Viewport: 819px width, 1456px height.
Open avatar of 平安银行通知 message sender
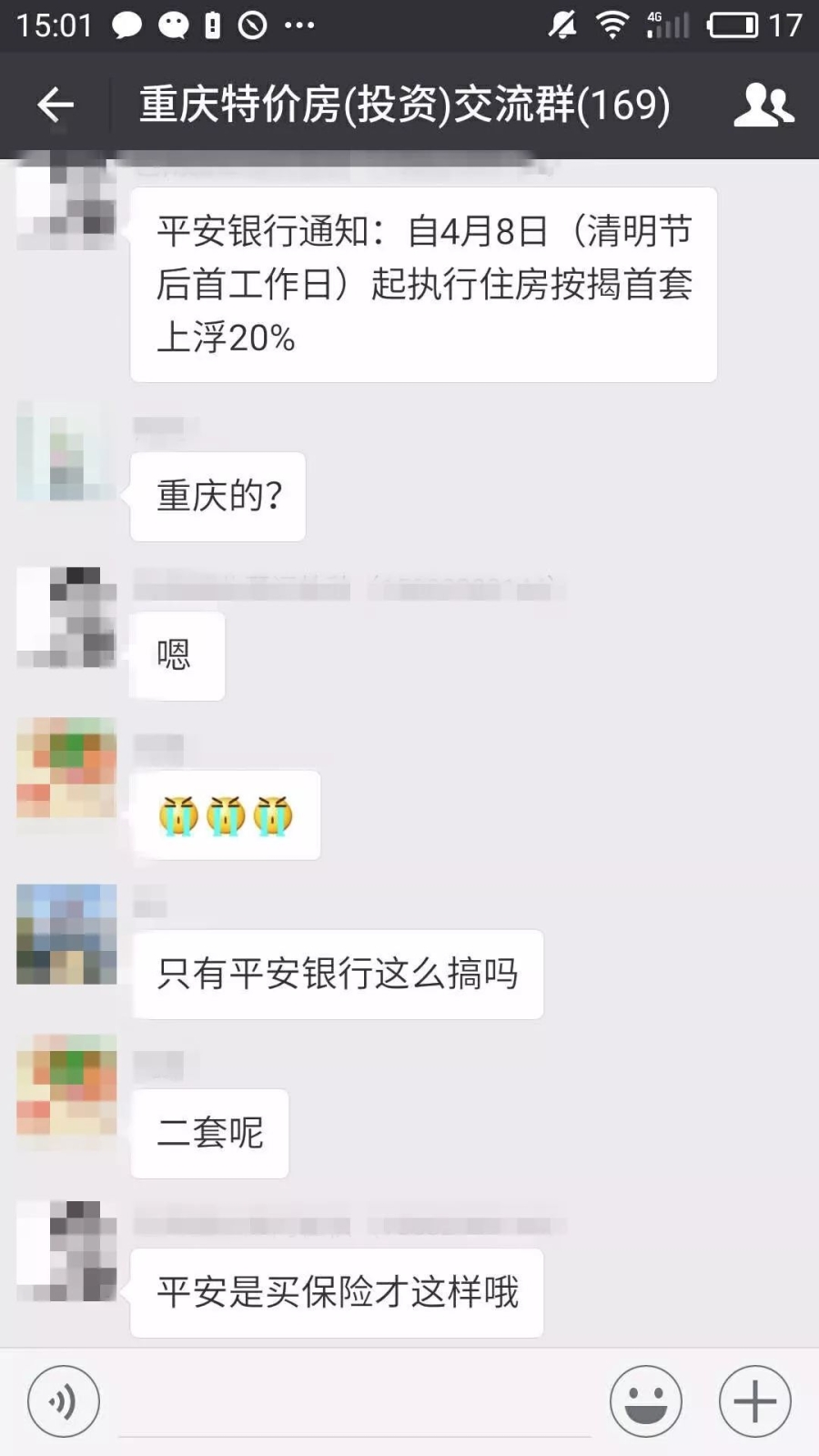(66, 205)
